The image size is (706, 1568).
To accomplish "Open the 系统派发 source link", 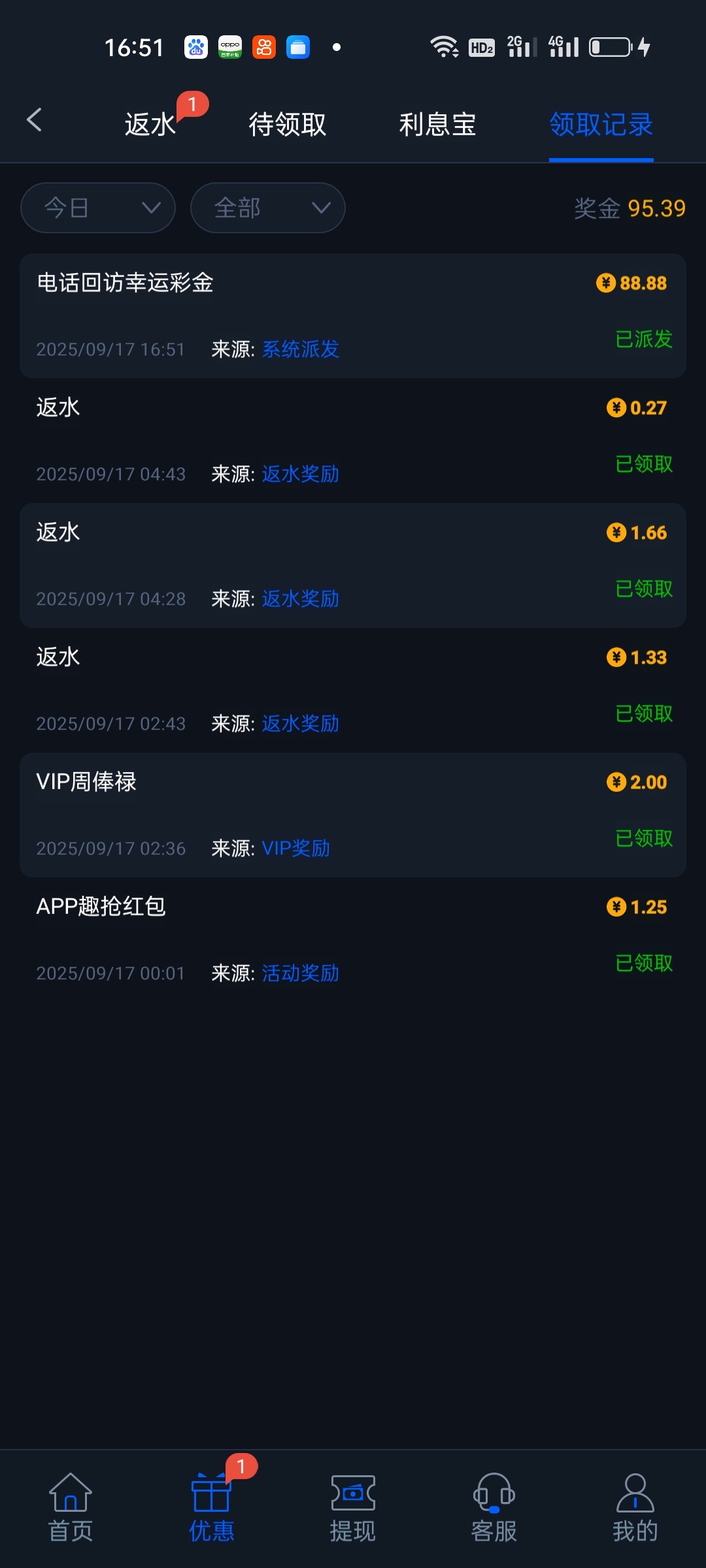I will (x=300, y=350).
